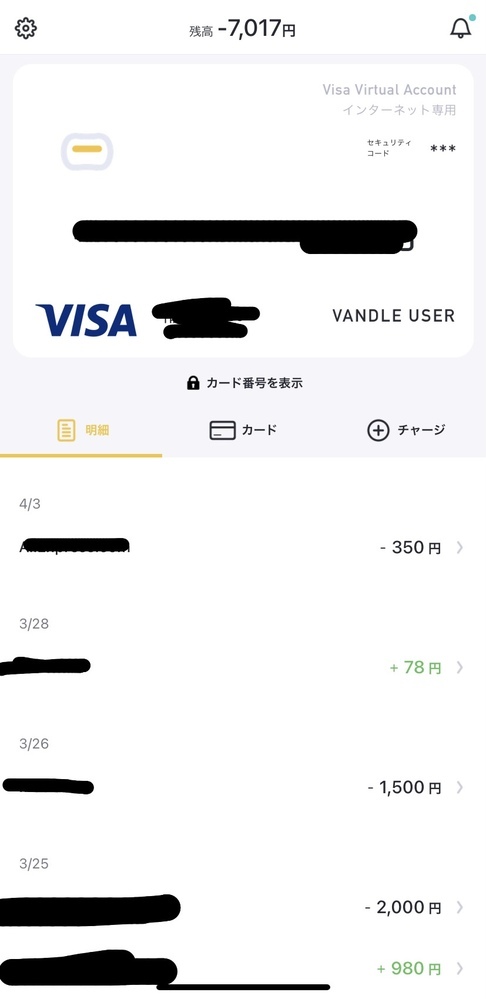Viewport: 486px width, 999px height.
Task: Open the チャージ tab
Action: click(x=406, y=430)
